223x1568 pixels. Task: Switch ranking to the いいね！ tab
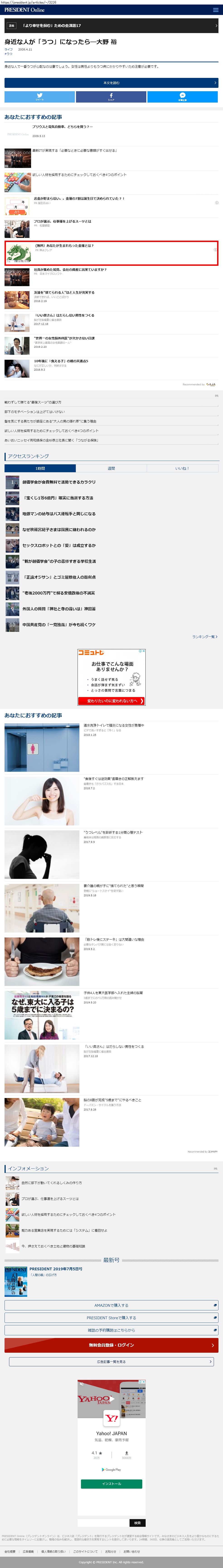click(182, 469)
